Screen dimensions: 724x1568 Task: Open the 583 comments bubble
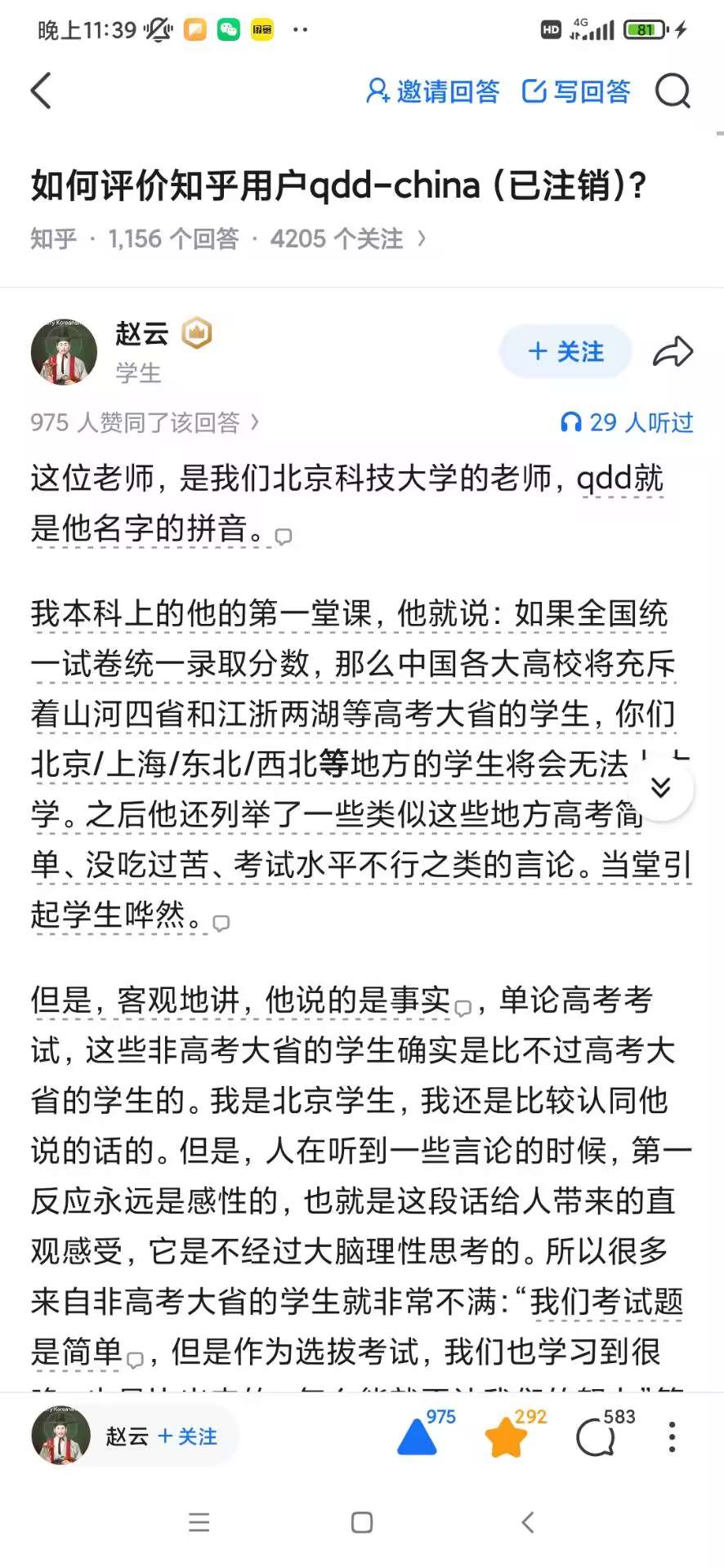coord(596,1437)
